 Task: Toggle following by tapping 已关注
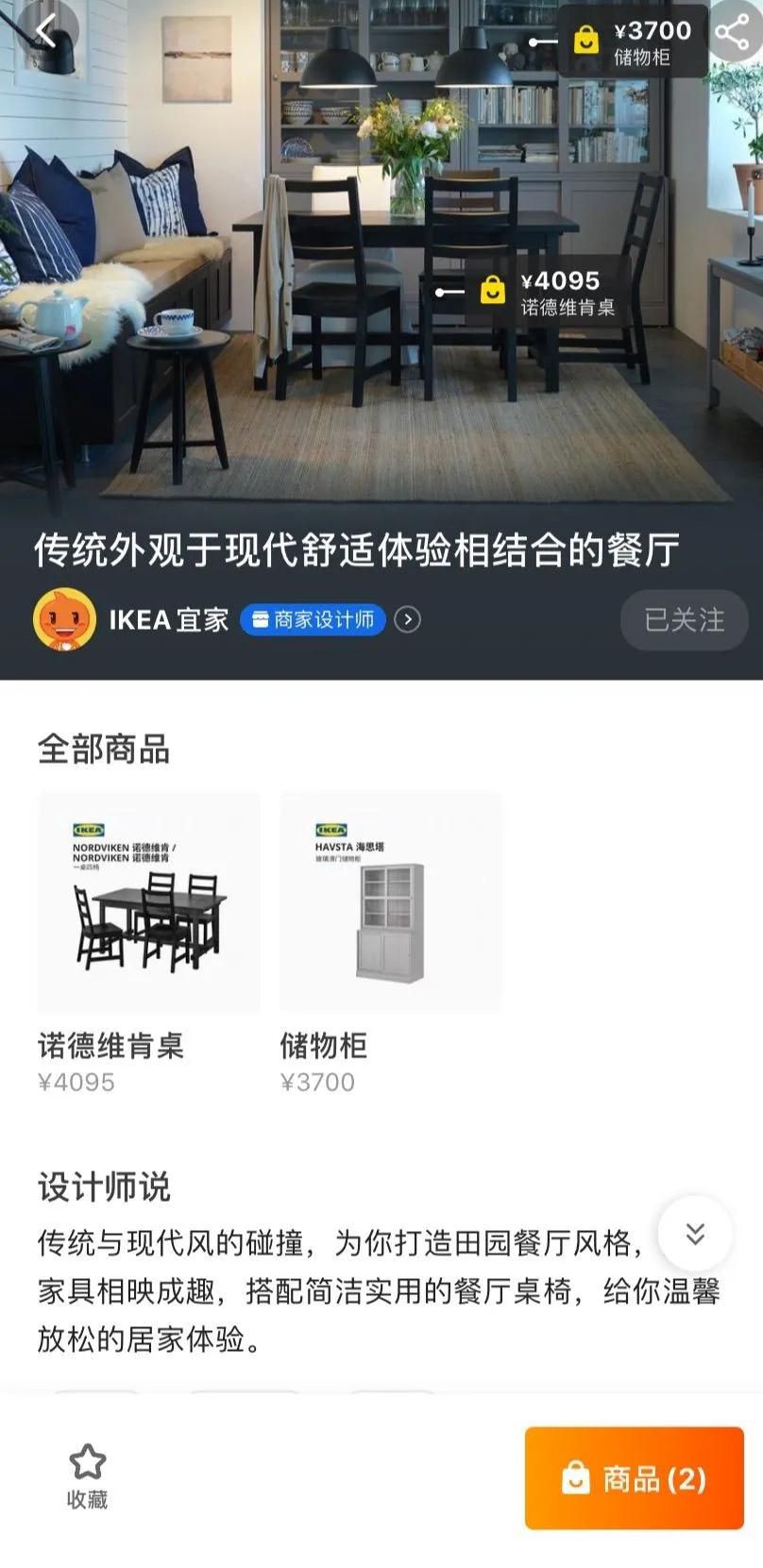(x=684, y=620)
